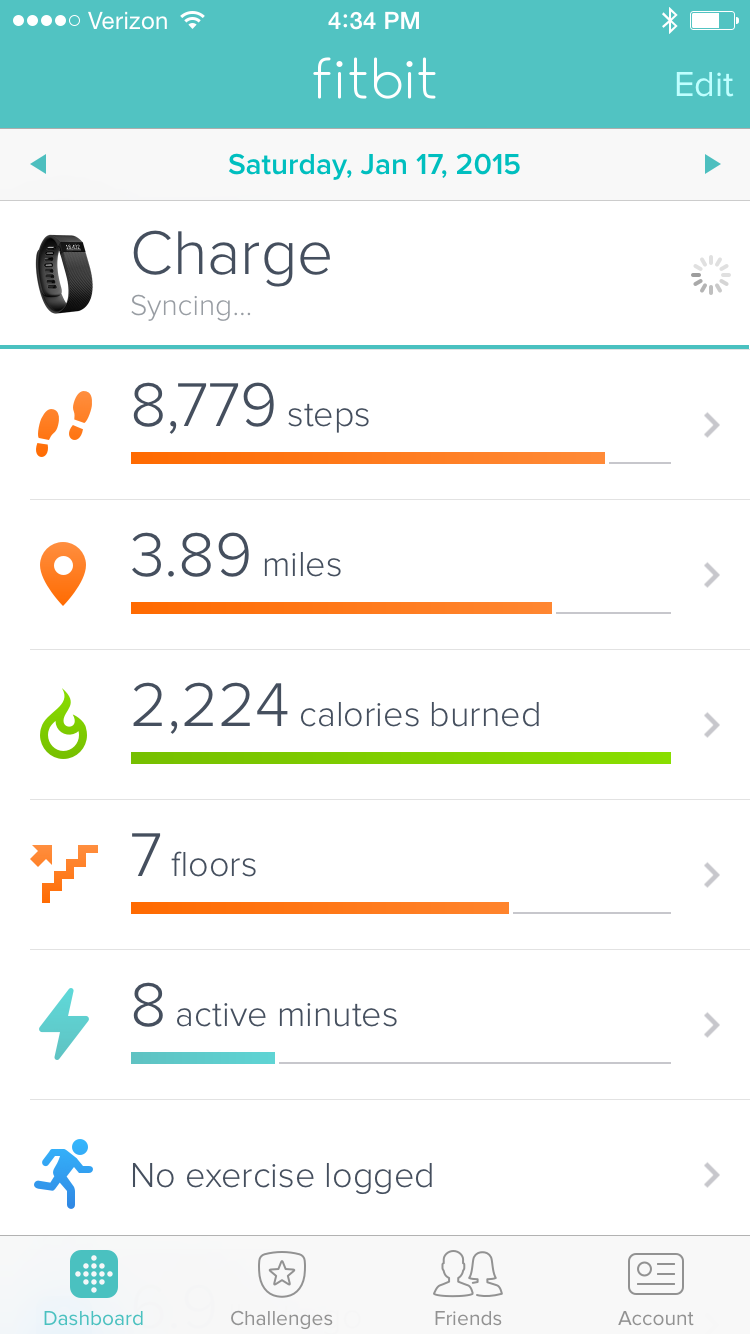
Task: Tap the fitbit logo in the header
Action: pyautogui.click(x=374, y=82)
